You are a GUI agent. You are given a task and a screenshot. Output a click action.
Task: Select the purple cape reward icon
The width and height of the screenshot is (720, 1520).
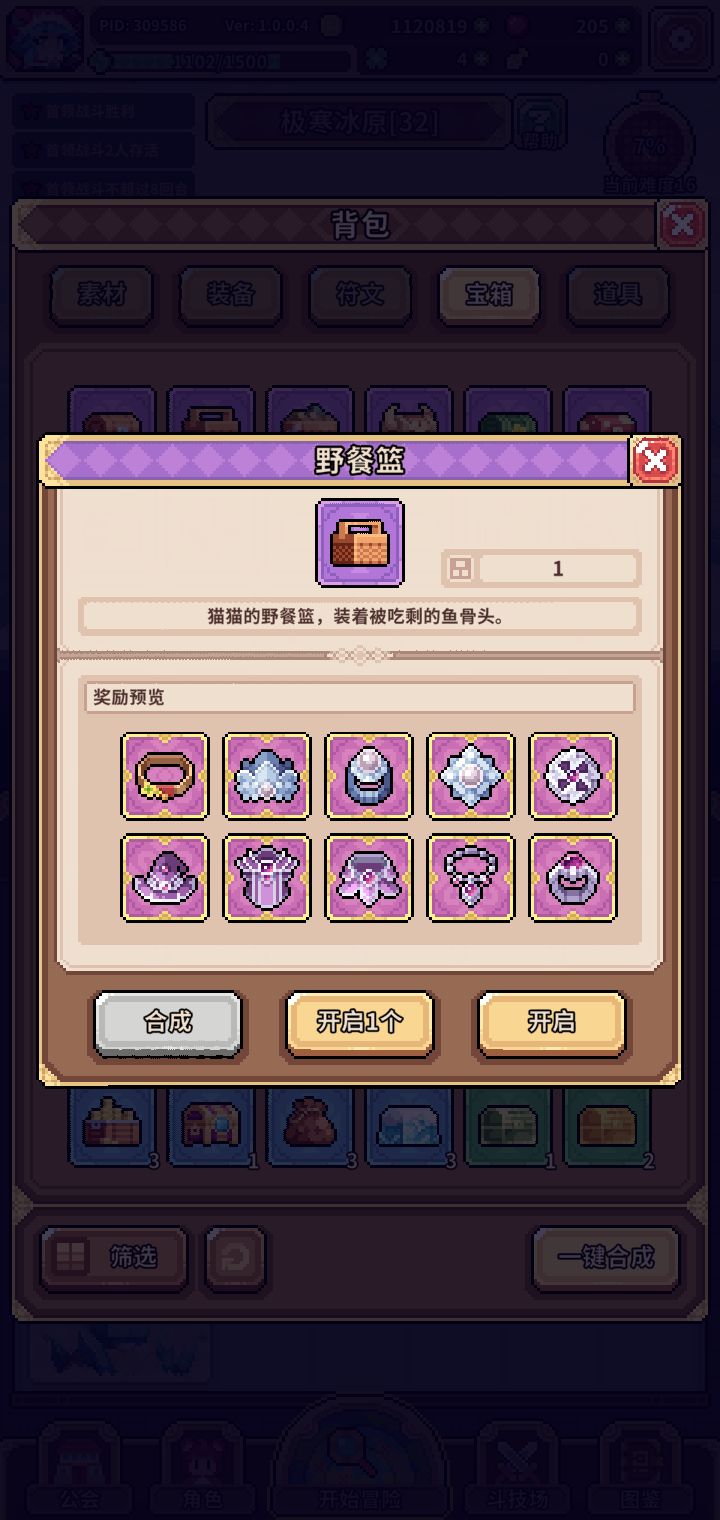(266, 877)
